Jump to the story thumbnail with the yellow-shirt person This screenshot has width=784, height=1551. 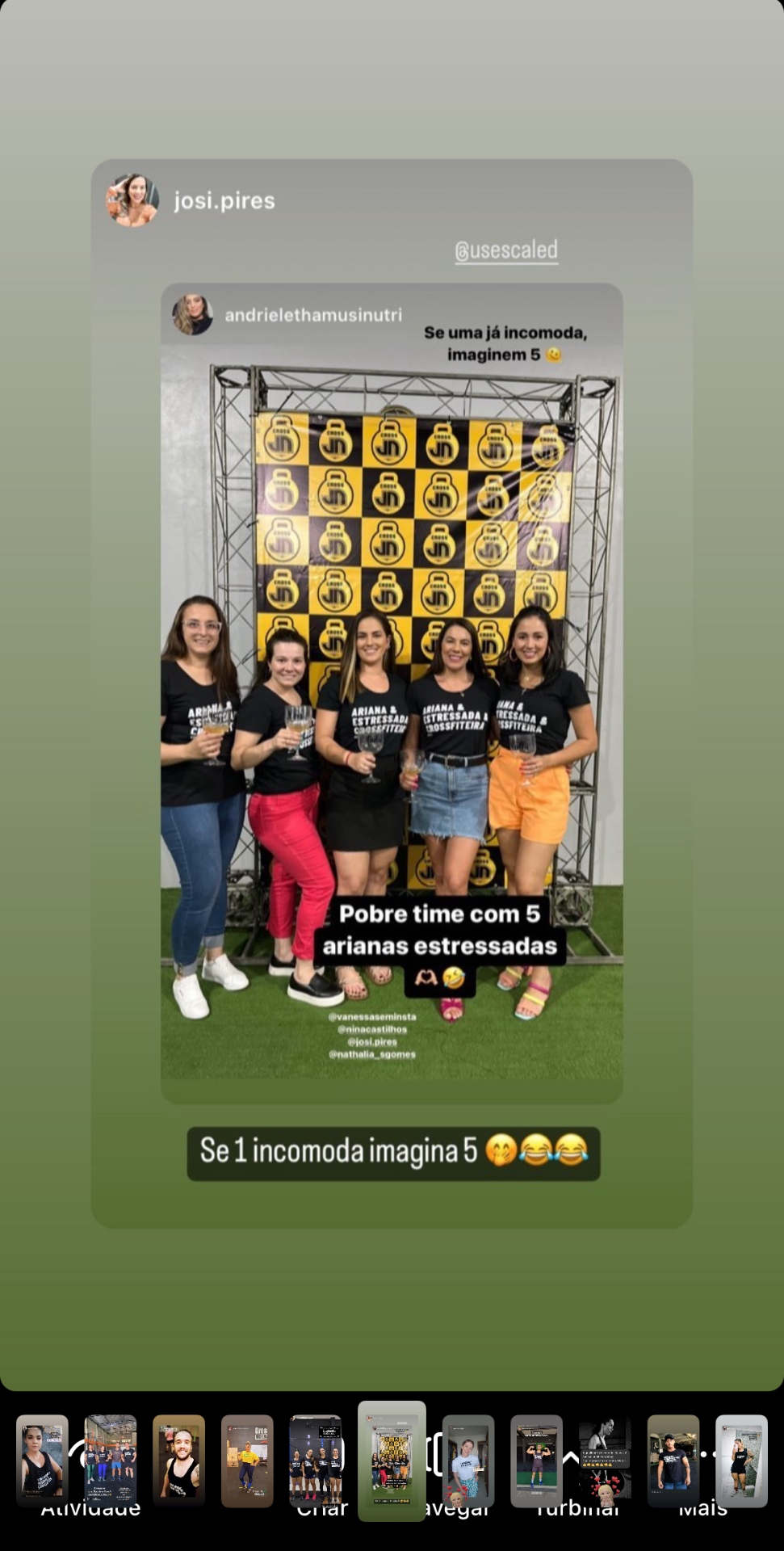[x=247, y=1461]
